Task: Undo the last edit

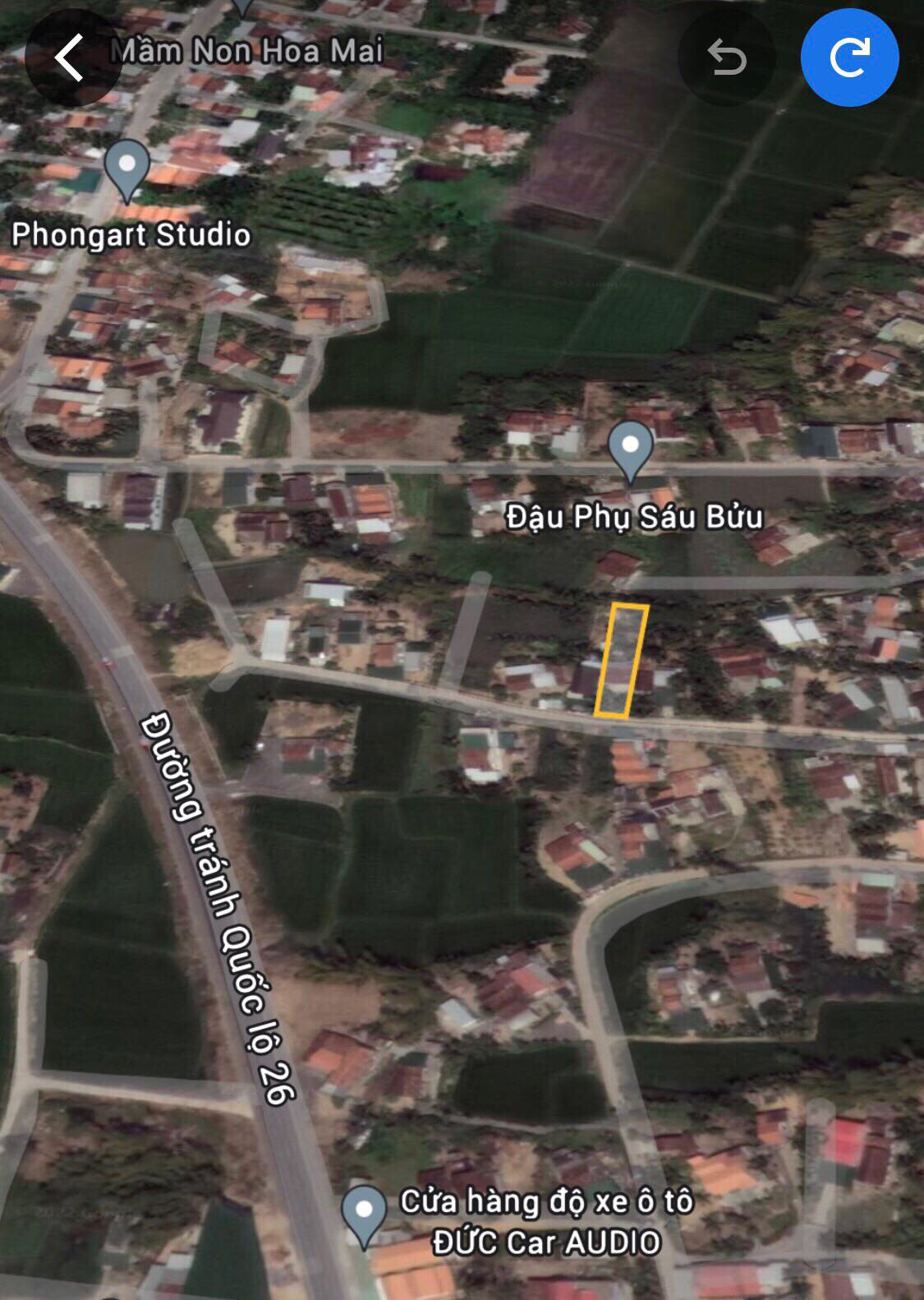Action: point(727,58)
